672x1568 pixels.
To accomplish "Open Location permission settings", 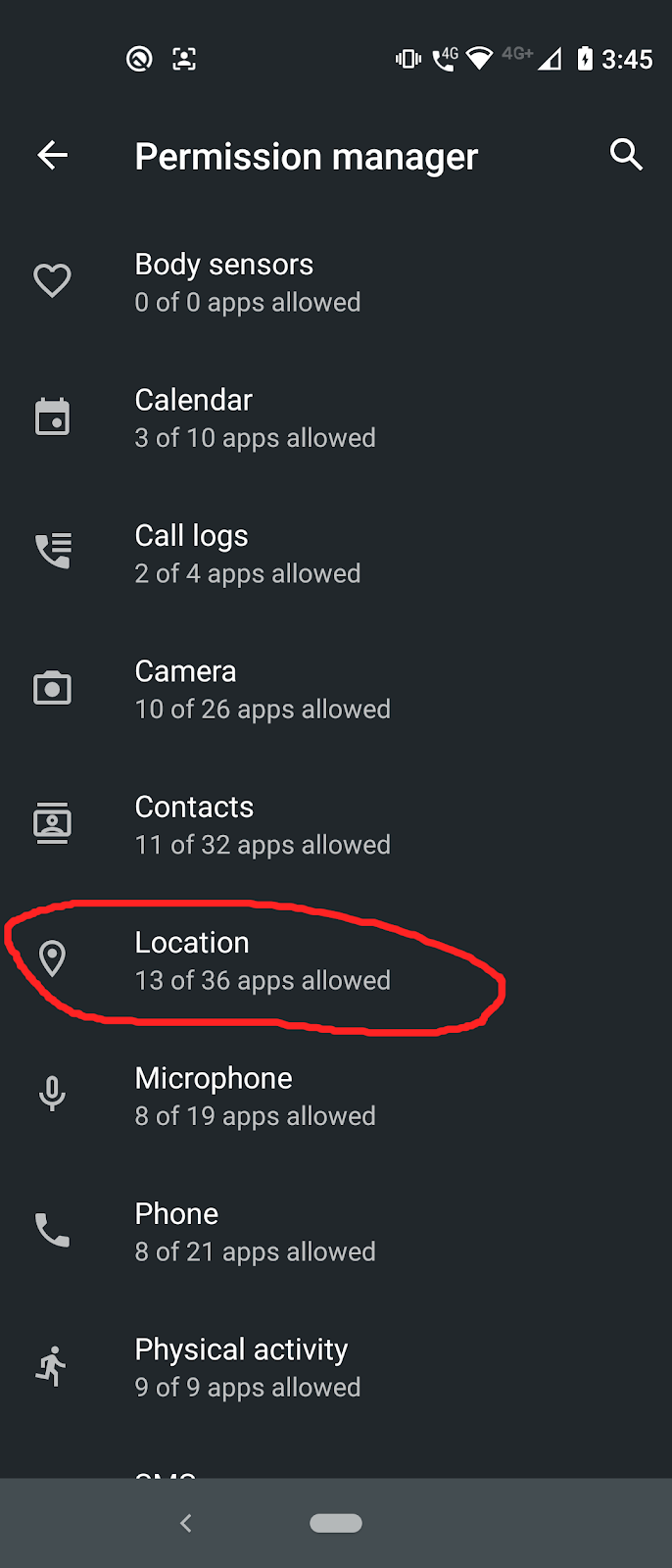I will (263, 961).
